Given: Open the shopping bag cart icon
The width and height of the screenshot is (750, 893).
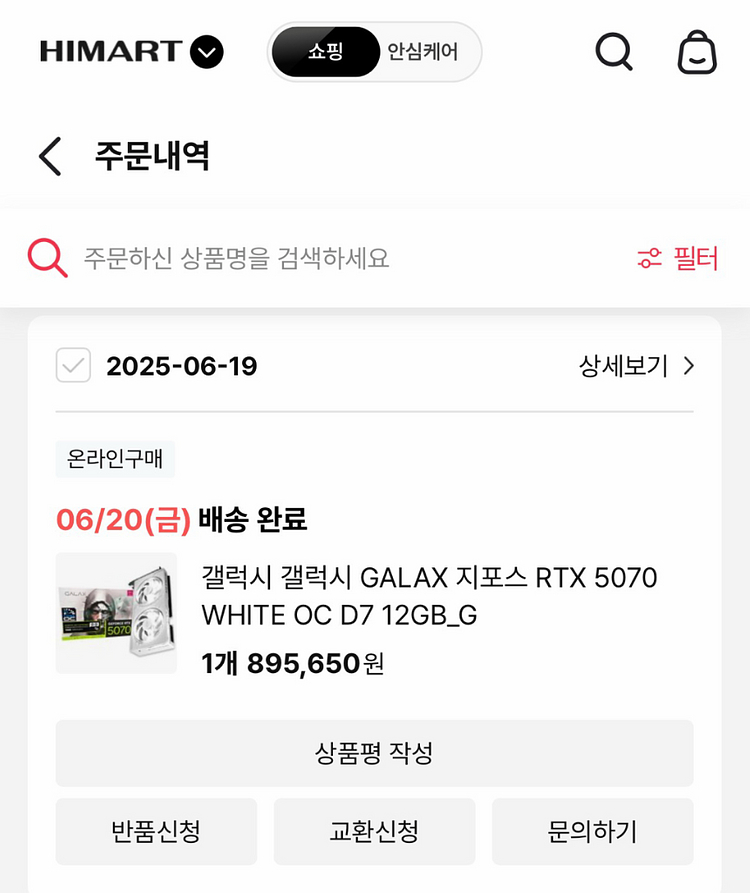Looking at the screenshot, I should click(x=697, y=54).
